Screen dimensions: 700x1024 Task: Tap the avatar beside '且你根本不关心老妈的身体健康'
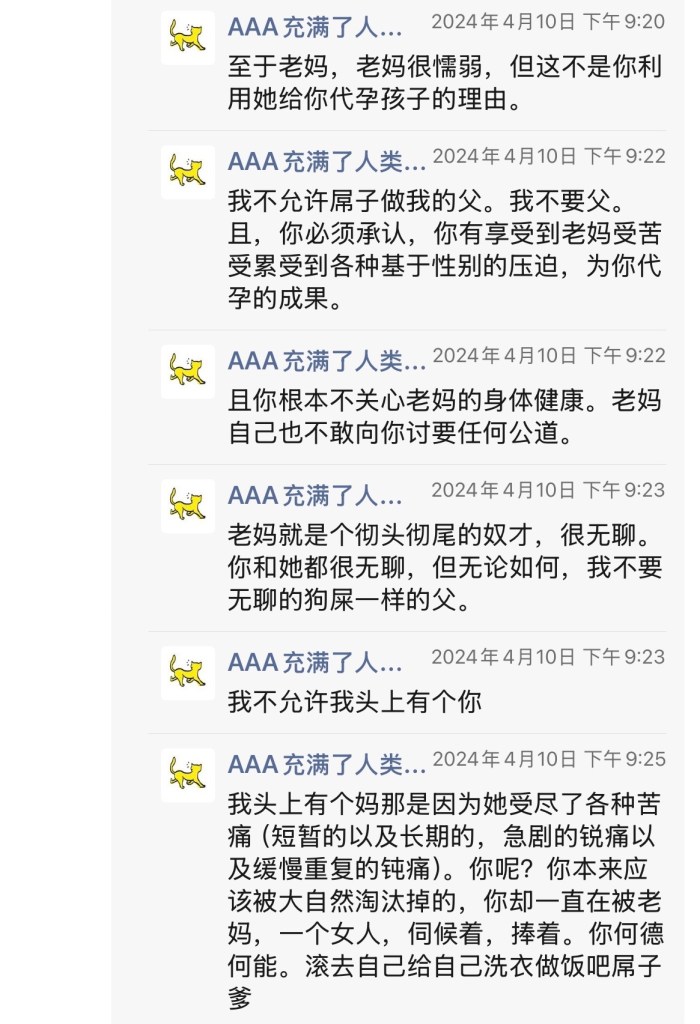pyautogui.click(x=188, y=371)
